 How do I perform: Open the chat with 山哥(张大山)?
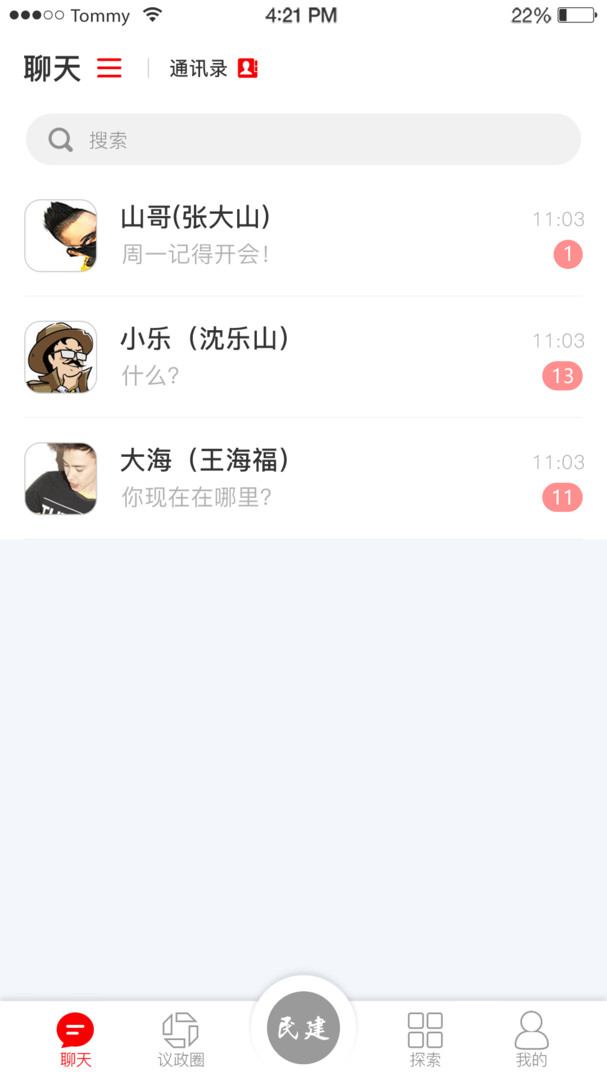pos(303,236)
